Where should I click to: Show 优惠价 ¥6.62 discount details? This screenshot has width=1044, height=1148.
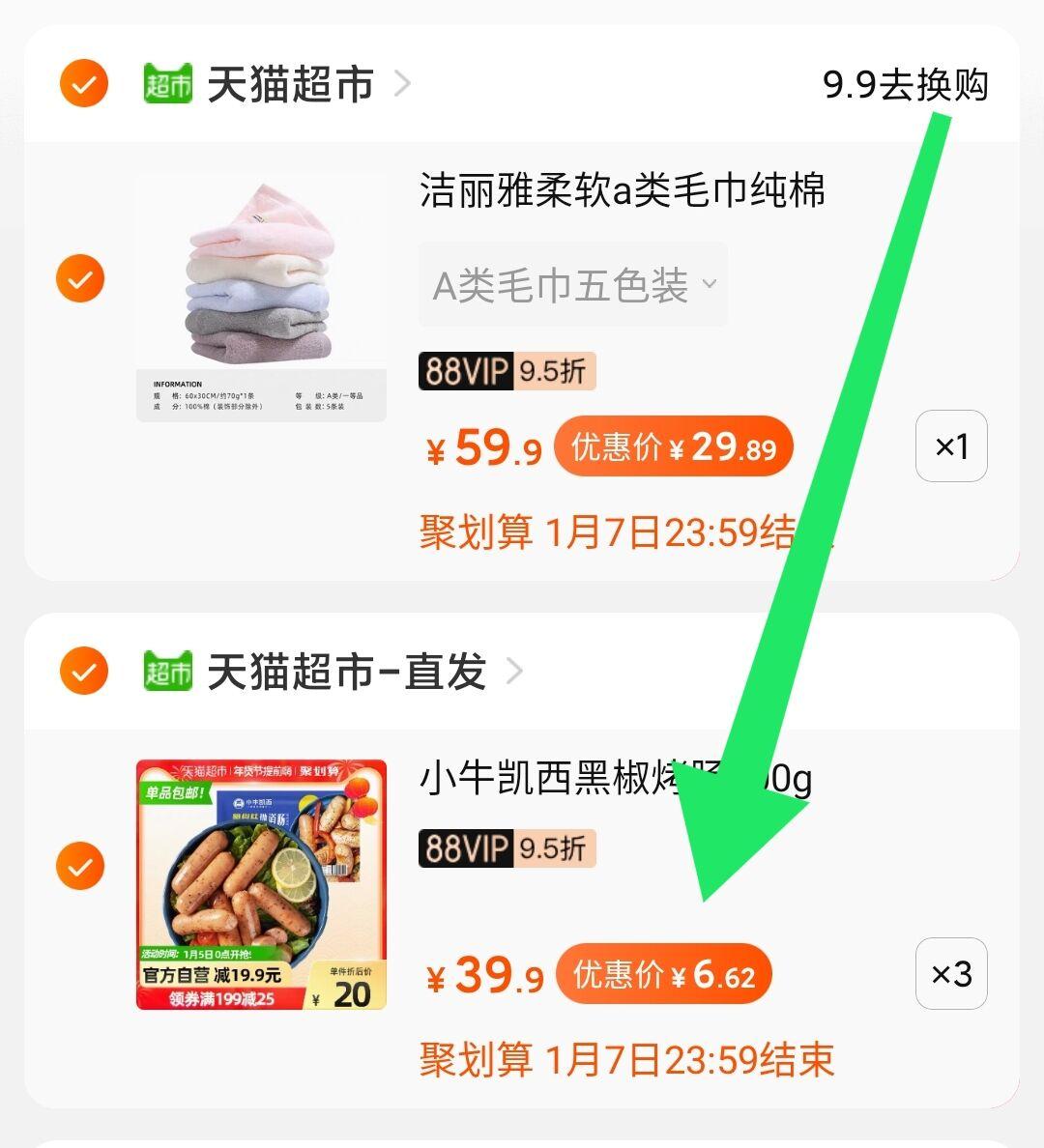663,975
